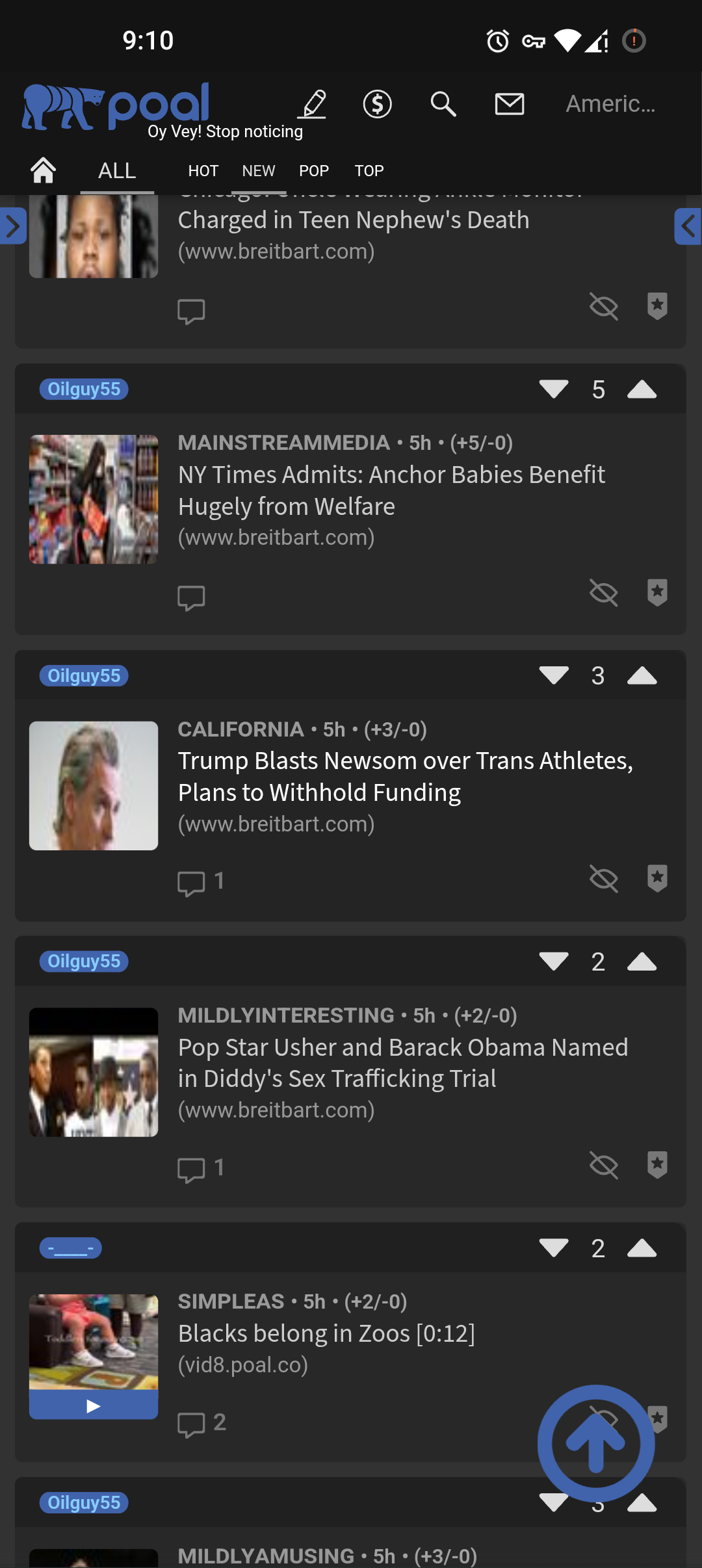Image resolution: width=702 pixels, height=1568 pixels.
Task: Open messages via the envelope icon
Action: pos(509,104)
